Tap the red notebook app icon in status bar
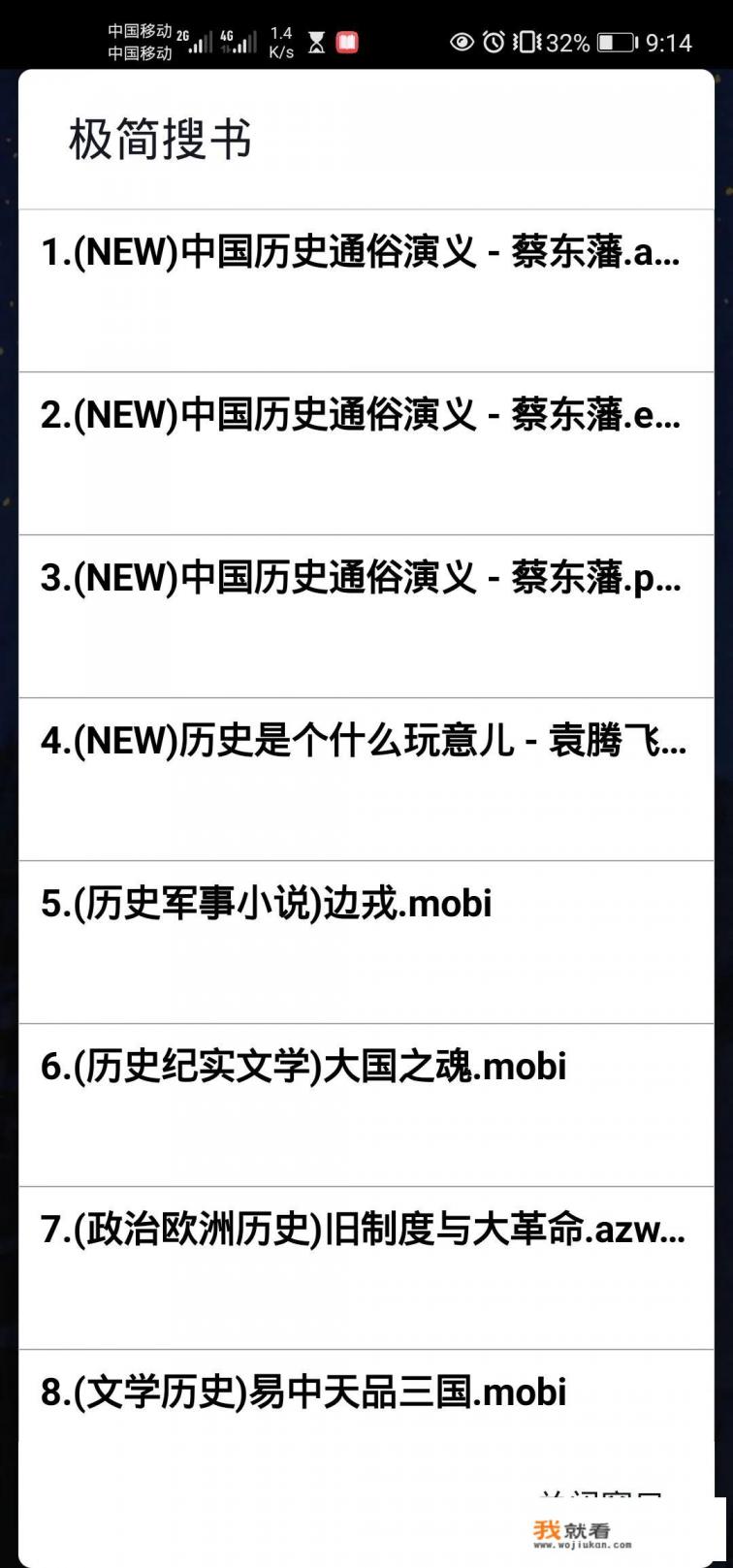Viewport: 733px width, 1568px height. click(346, 42)
